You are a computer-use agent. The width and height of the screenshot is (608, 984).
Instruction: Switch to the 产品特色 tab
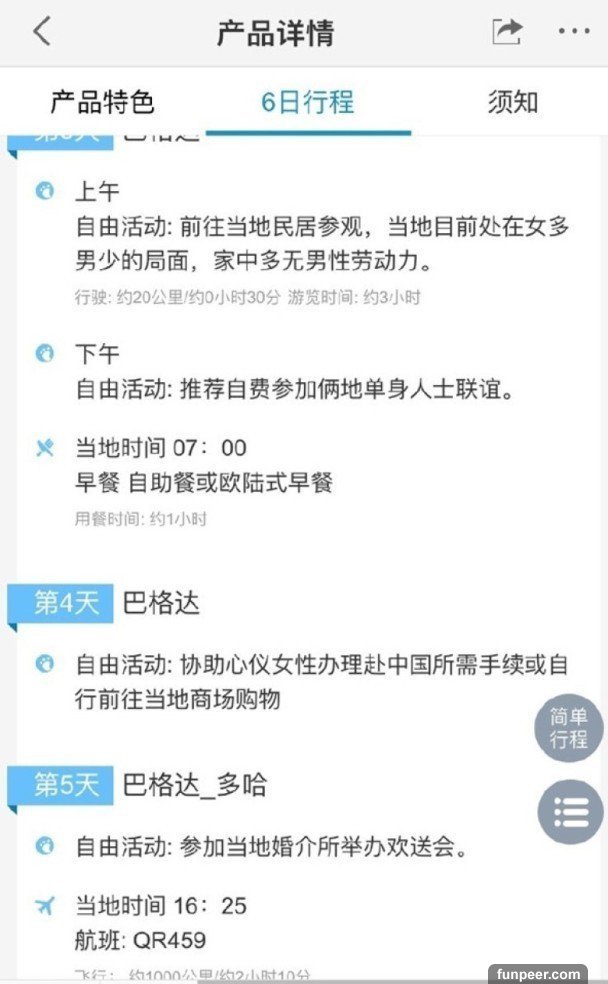(102, 101)
